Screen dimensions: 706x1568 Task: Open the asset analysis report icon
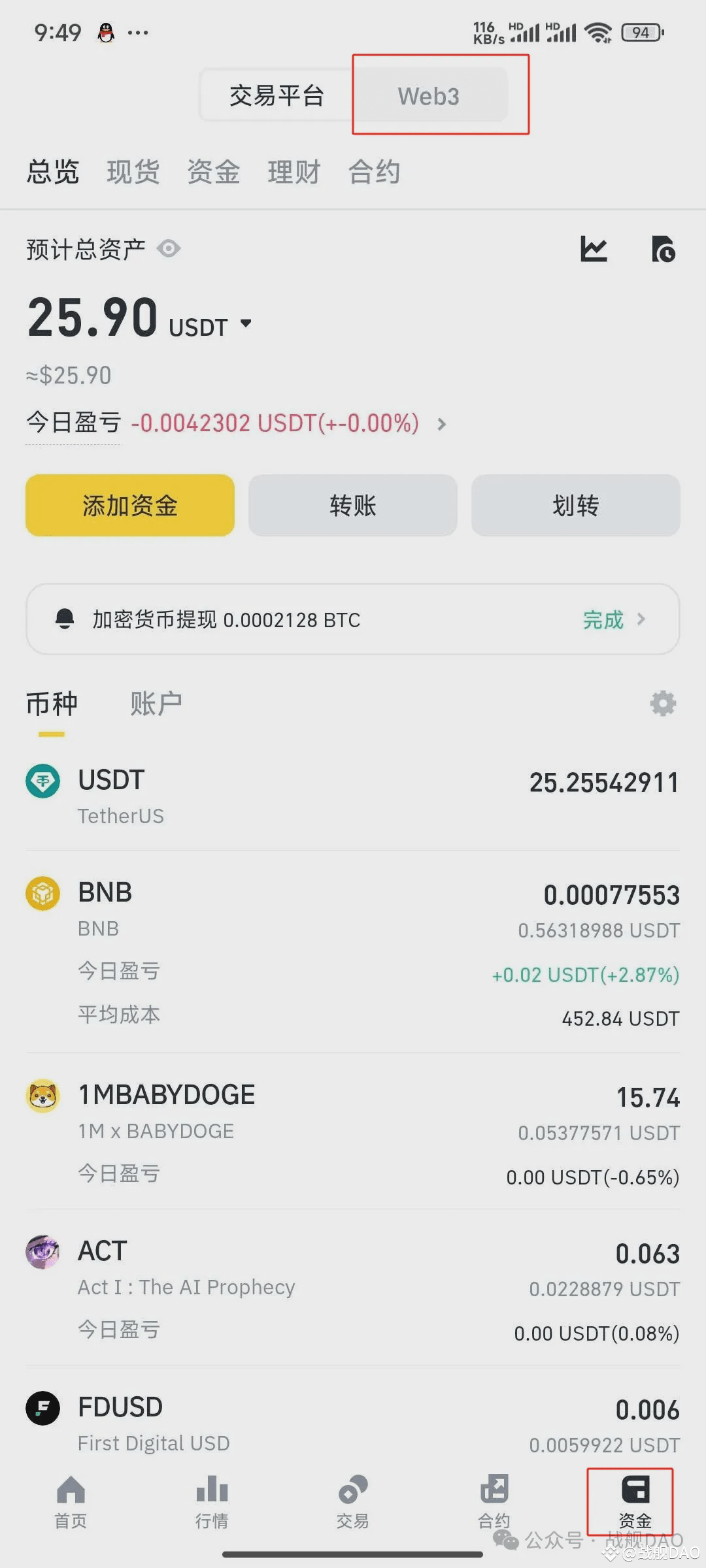664,250
